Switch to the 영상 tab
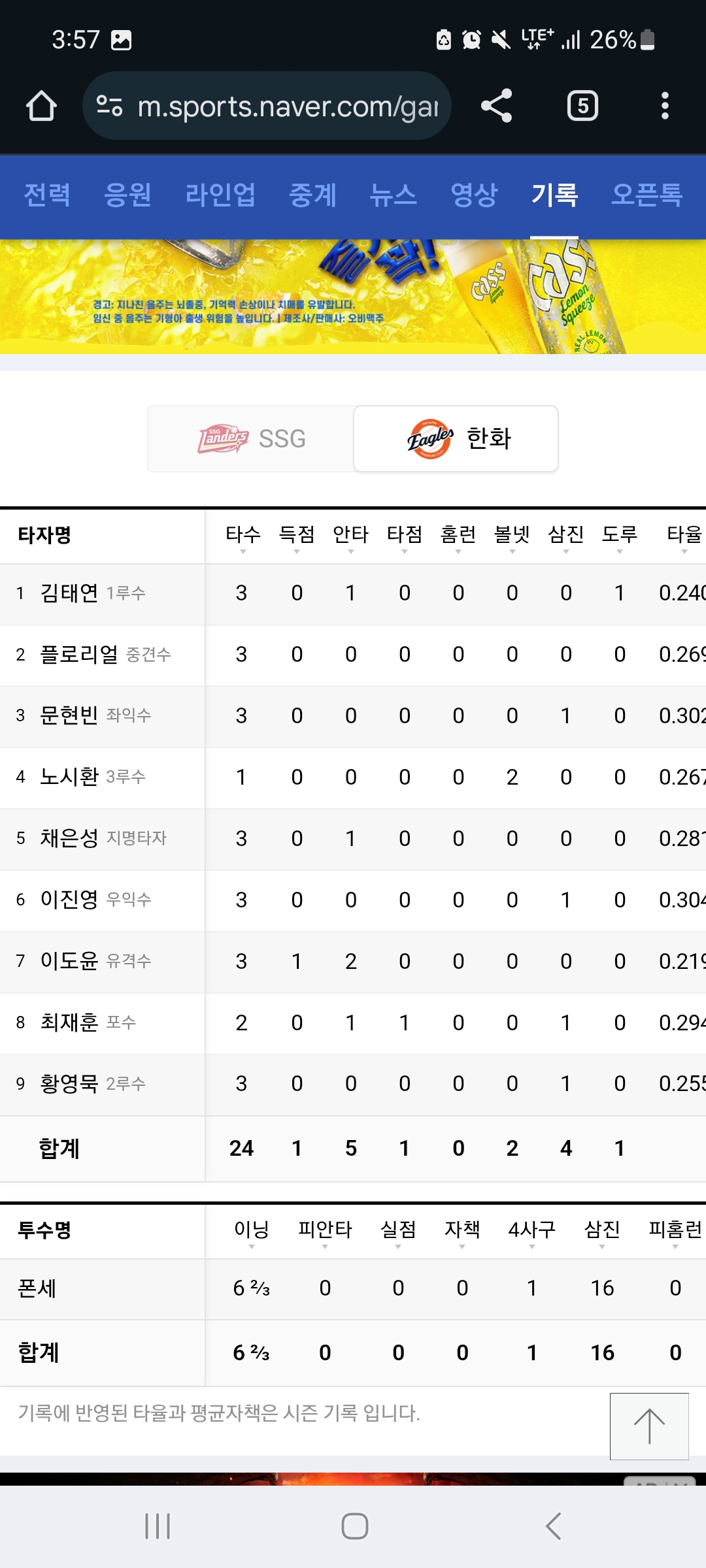Screen dimensions: 706x1568 pos(474,195)
